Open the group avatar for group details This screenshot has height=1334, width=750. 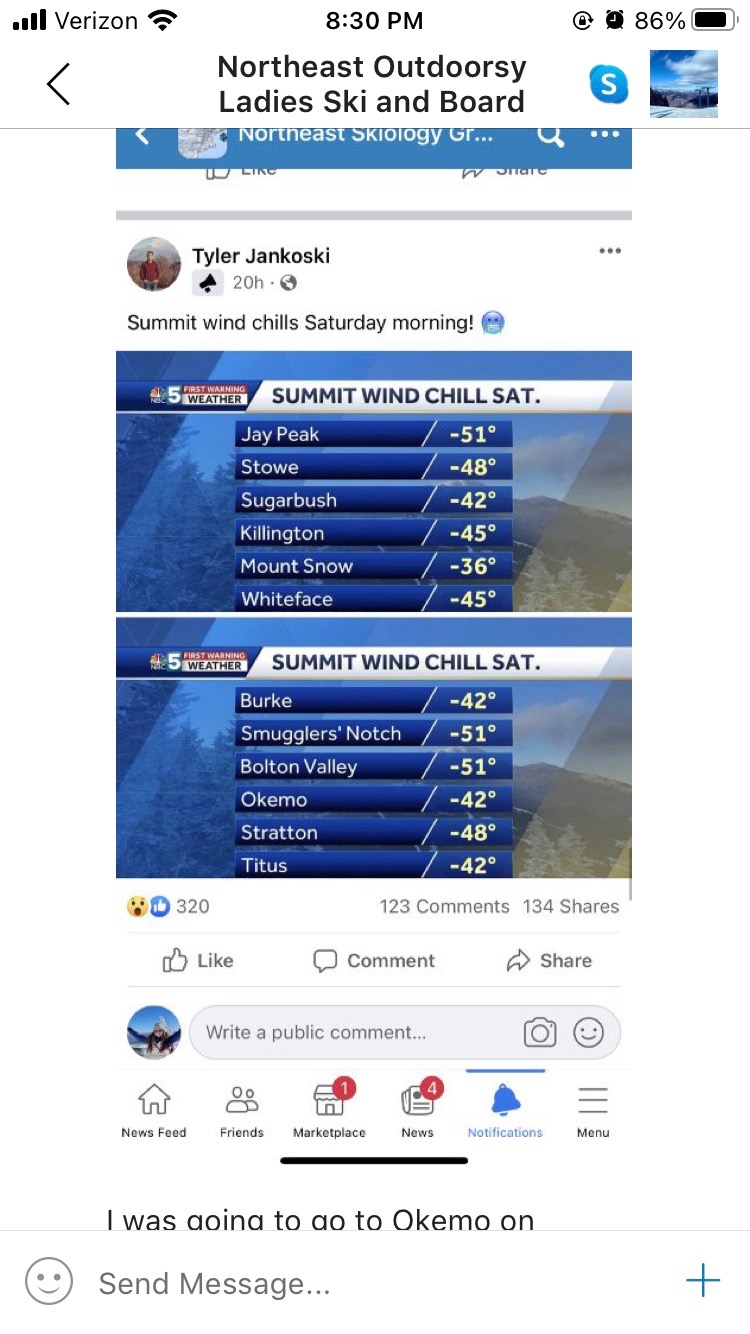(683, 84)
